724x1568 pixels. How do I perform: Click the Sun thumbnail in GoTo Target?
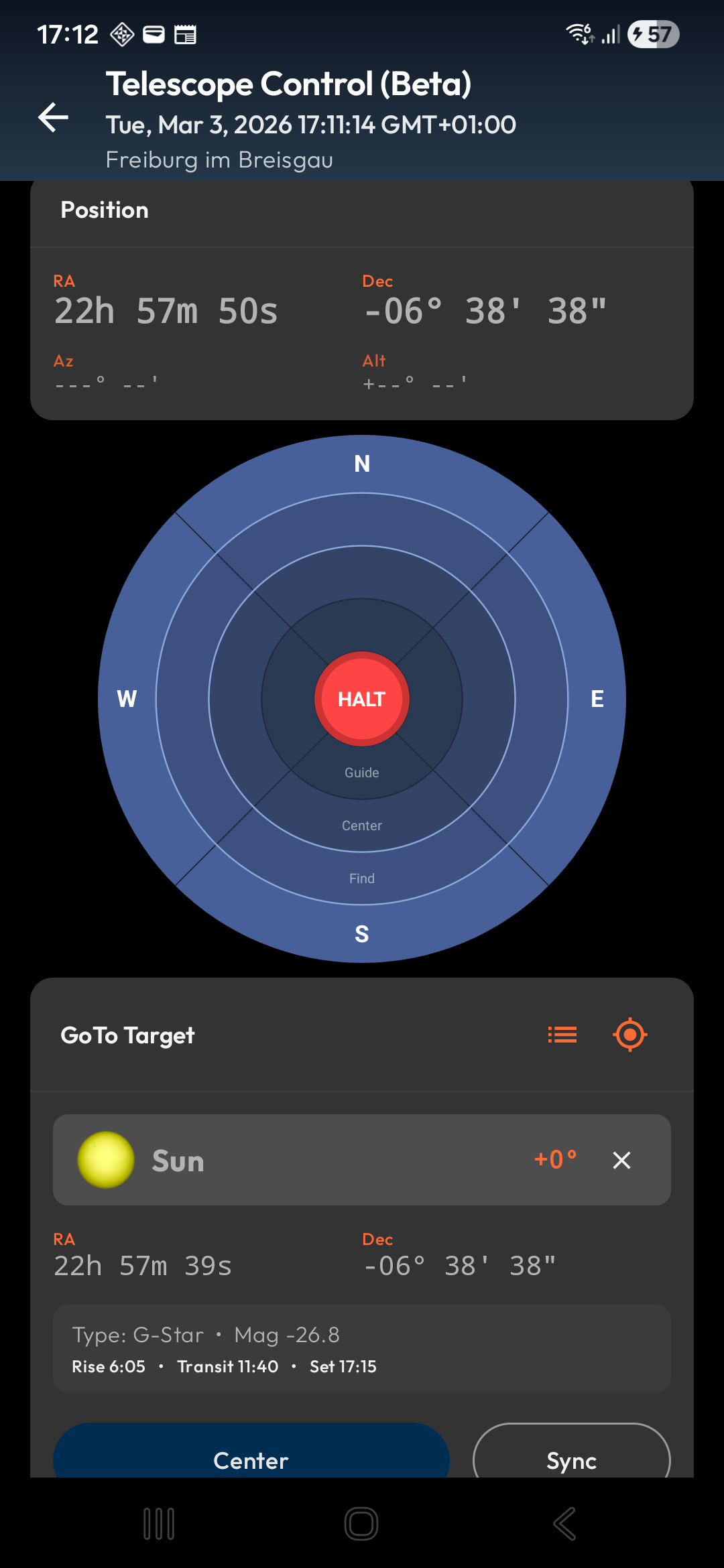tap(105, 1161)
